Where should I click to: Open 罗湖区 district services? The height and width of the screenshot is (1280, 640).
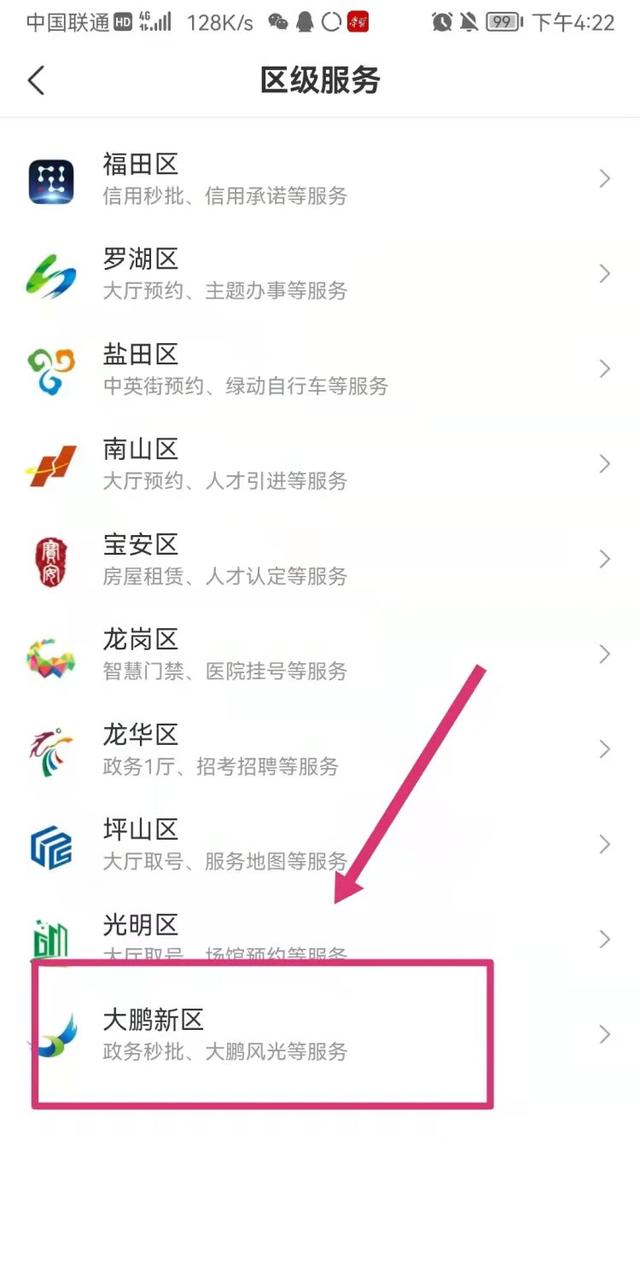pos(320,274)
